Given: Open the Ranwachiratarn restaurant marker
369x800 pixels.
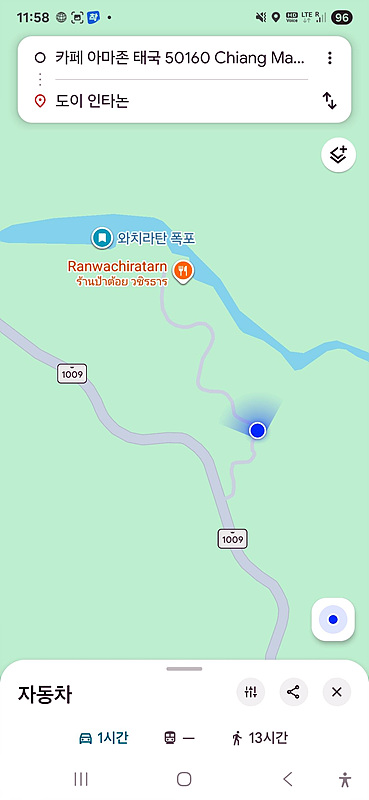Looking at the screenshot, I should 183,271.
